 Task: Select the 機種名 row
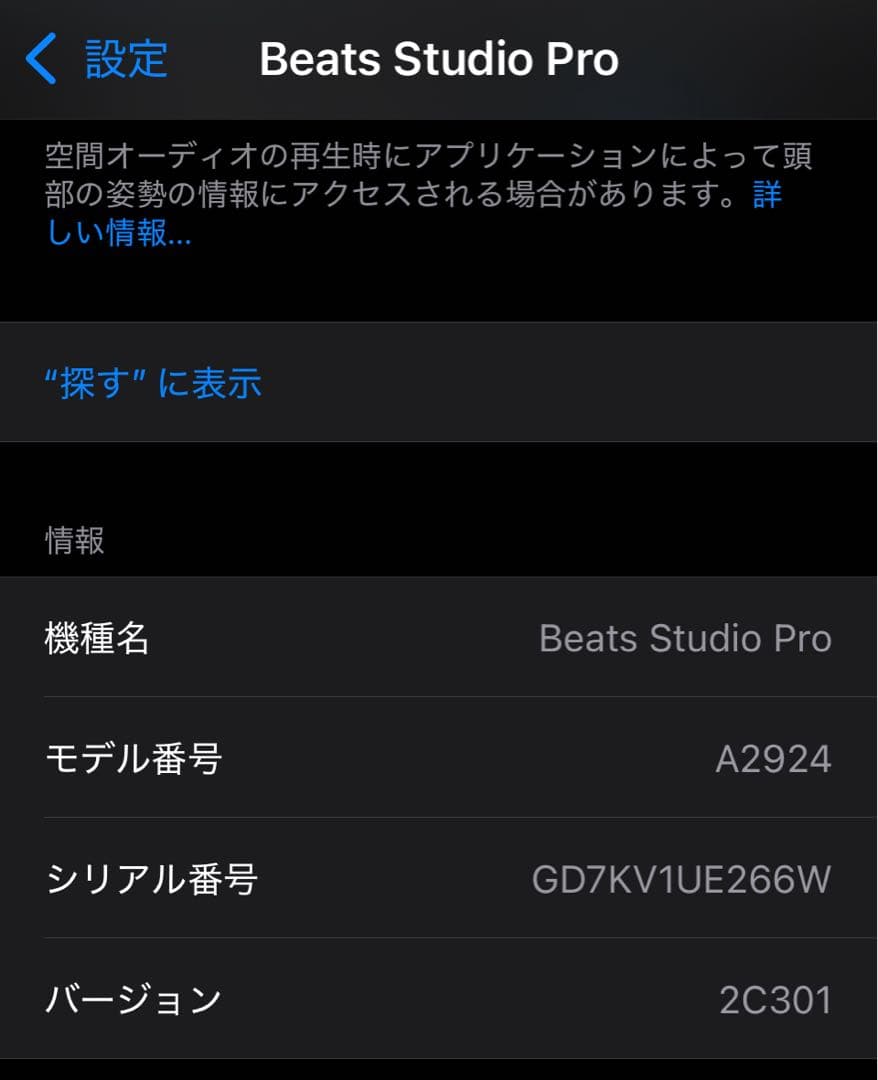439,638
